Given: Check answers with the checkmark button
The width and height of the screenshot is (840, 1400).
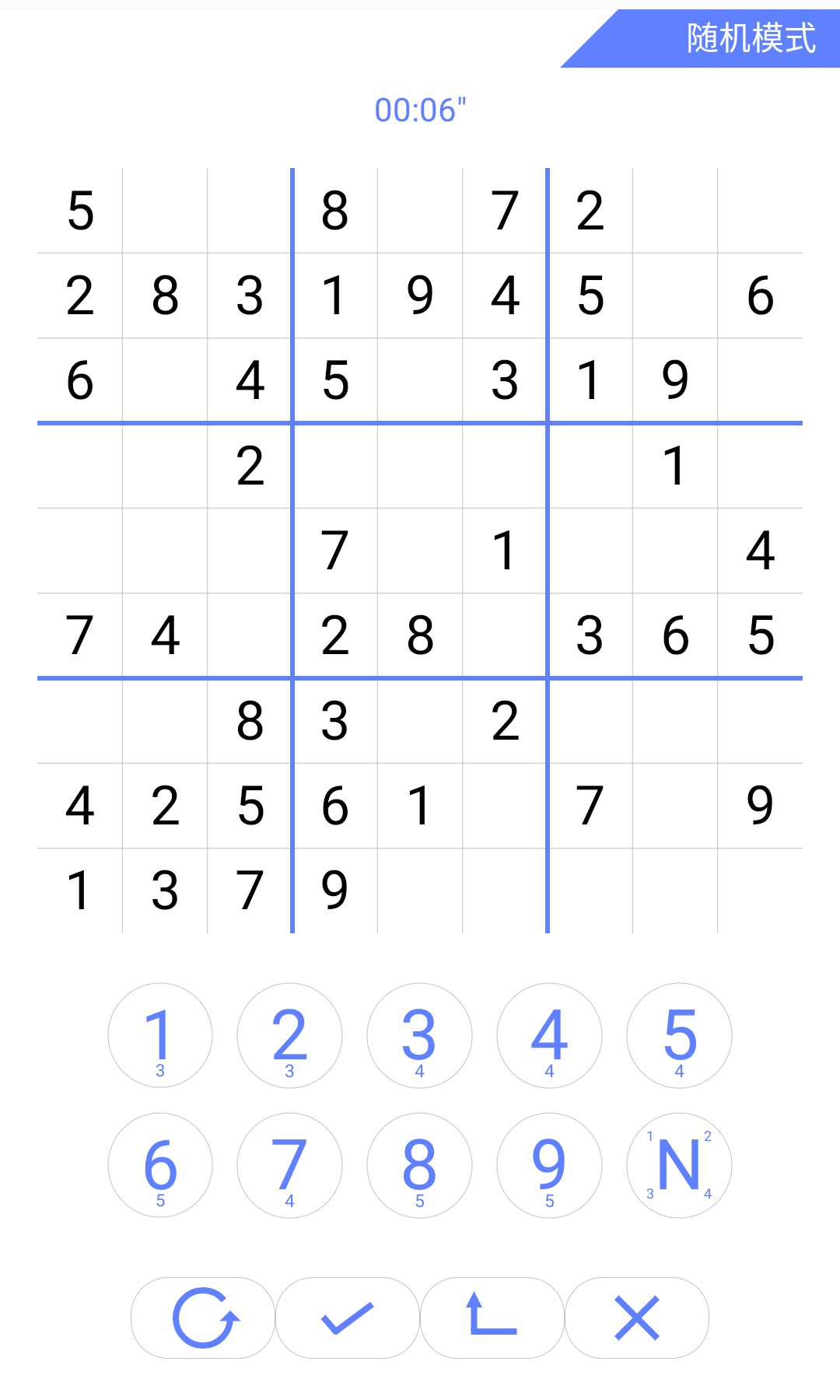Looking at the screenshot, I should 348,1318.
